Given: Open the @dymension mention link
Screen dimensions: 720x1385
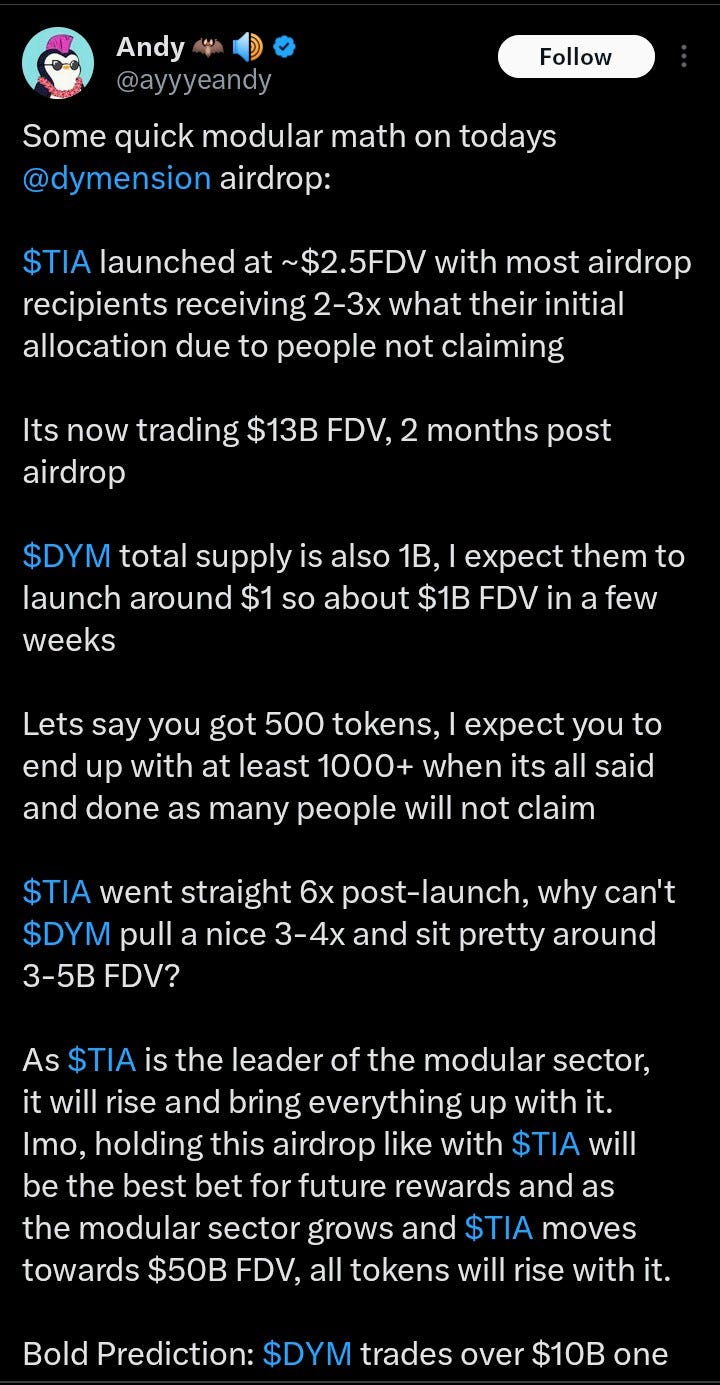Looking at the screenshot, I should (x=116, y=179).
